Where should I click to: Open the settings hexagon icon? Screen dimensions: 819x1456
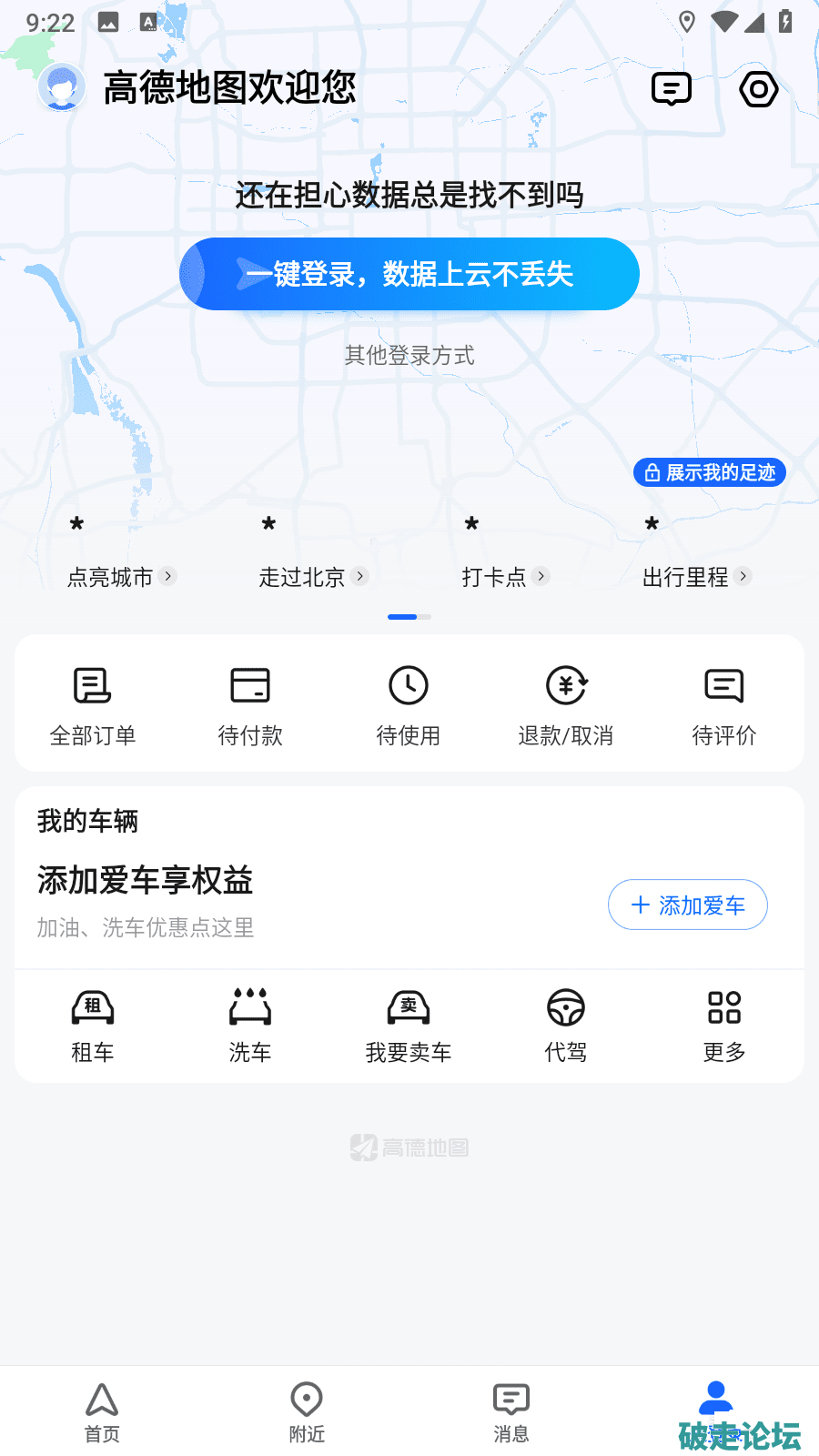pos(758,89)
